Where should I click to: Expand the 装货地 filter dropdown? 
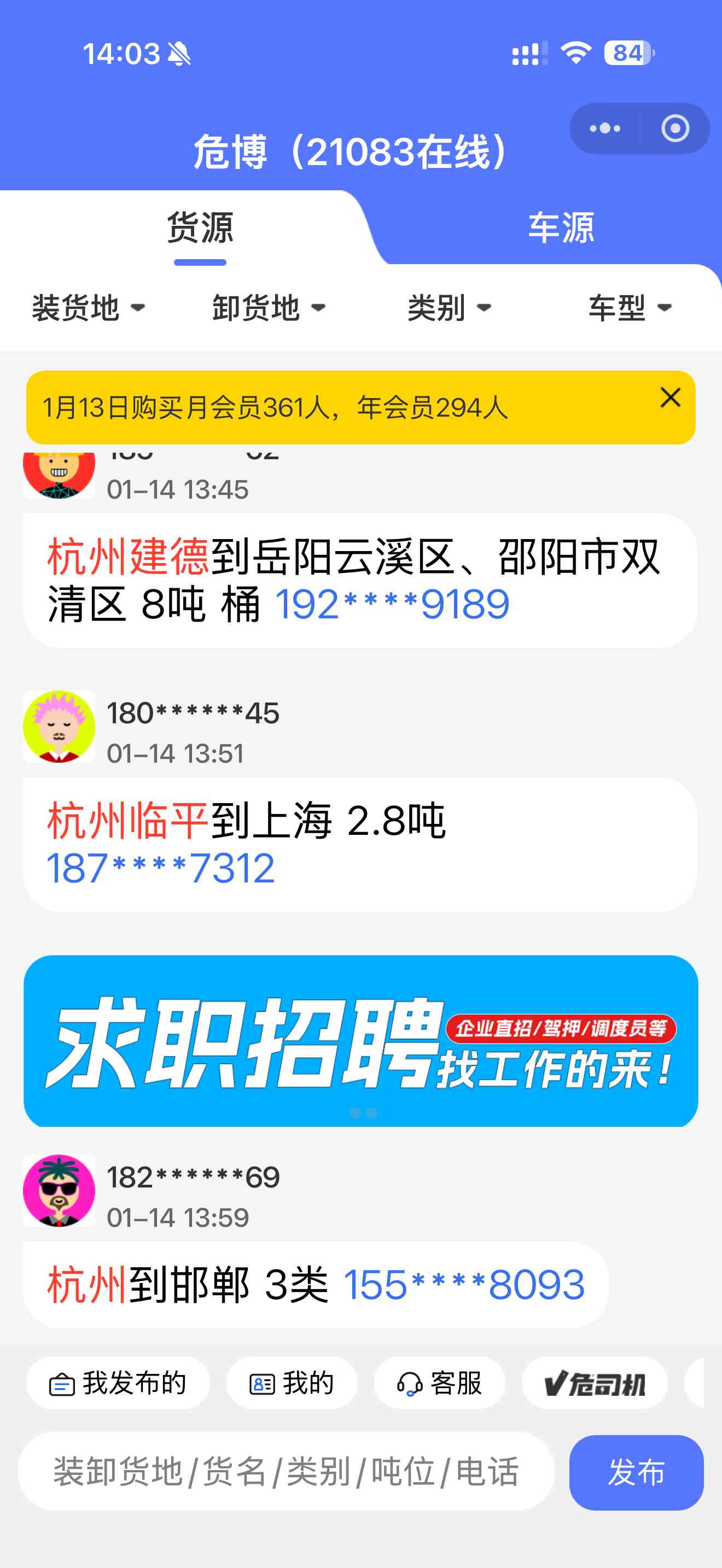[88, 307]
